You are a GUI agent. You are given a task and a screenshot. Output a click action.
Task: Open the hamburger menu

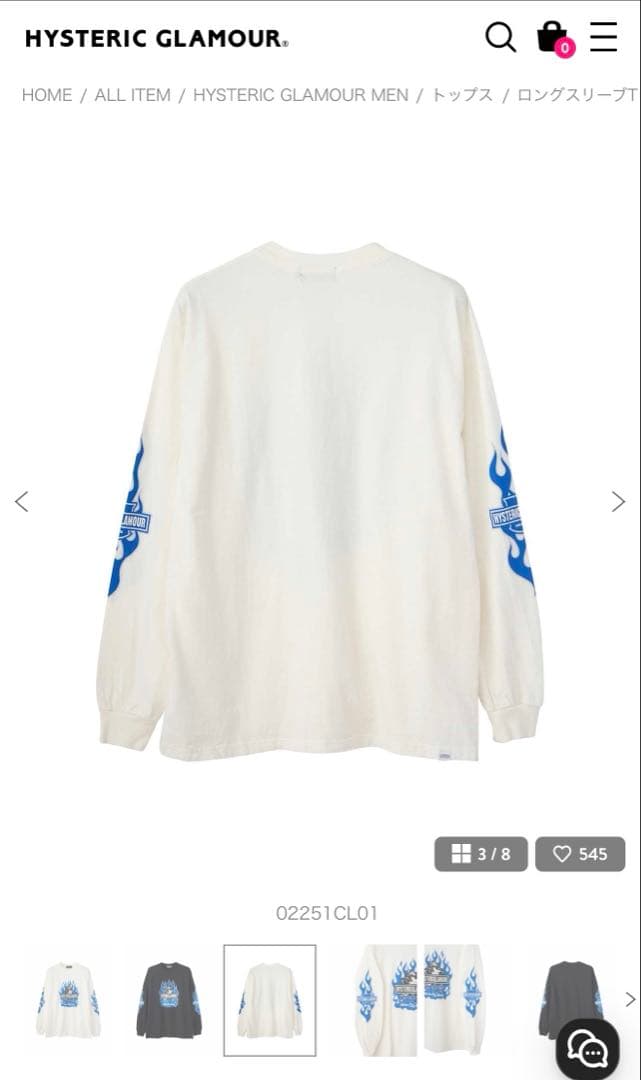click(x=603, y=38)
